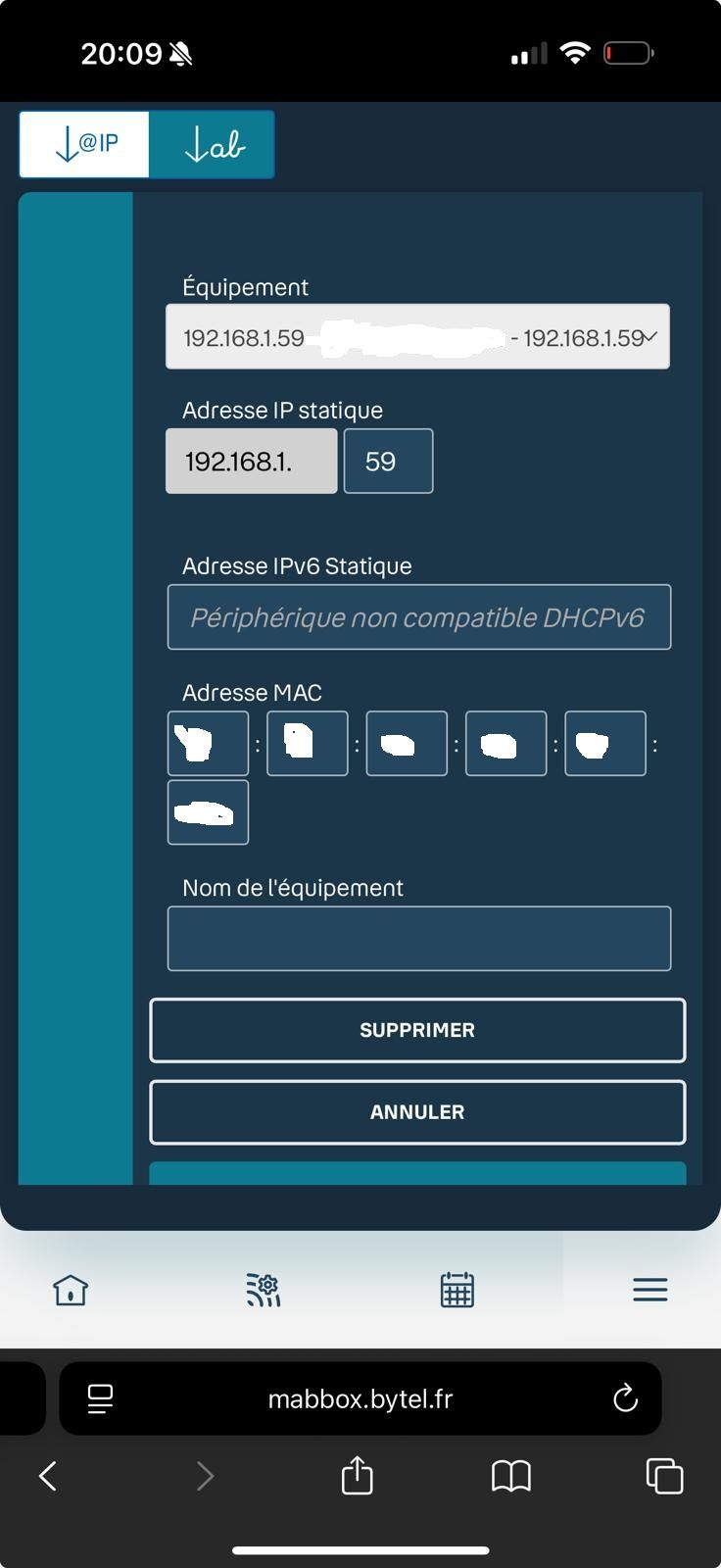Tap the SUPPRIMER button
The image size is (721, 1568).
coord(417,1030)
